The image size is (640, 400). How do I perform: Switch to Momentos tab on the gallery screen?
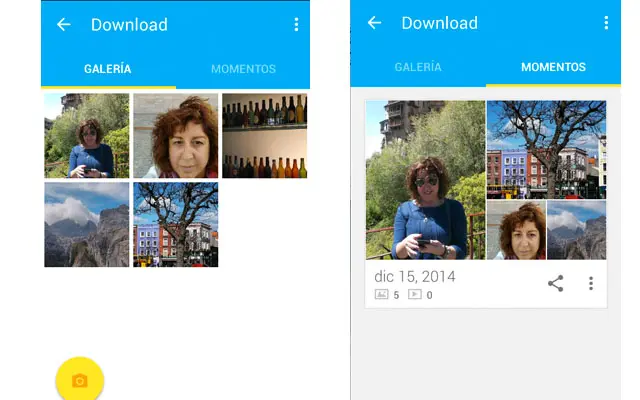click(243, 69)
